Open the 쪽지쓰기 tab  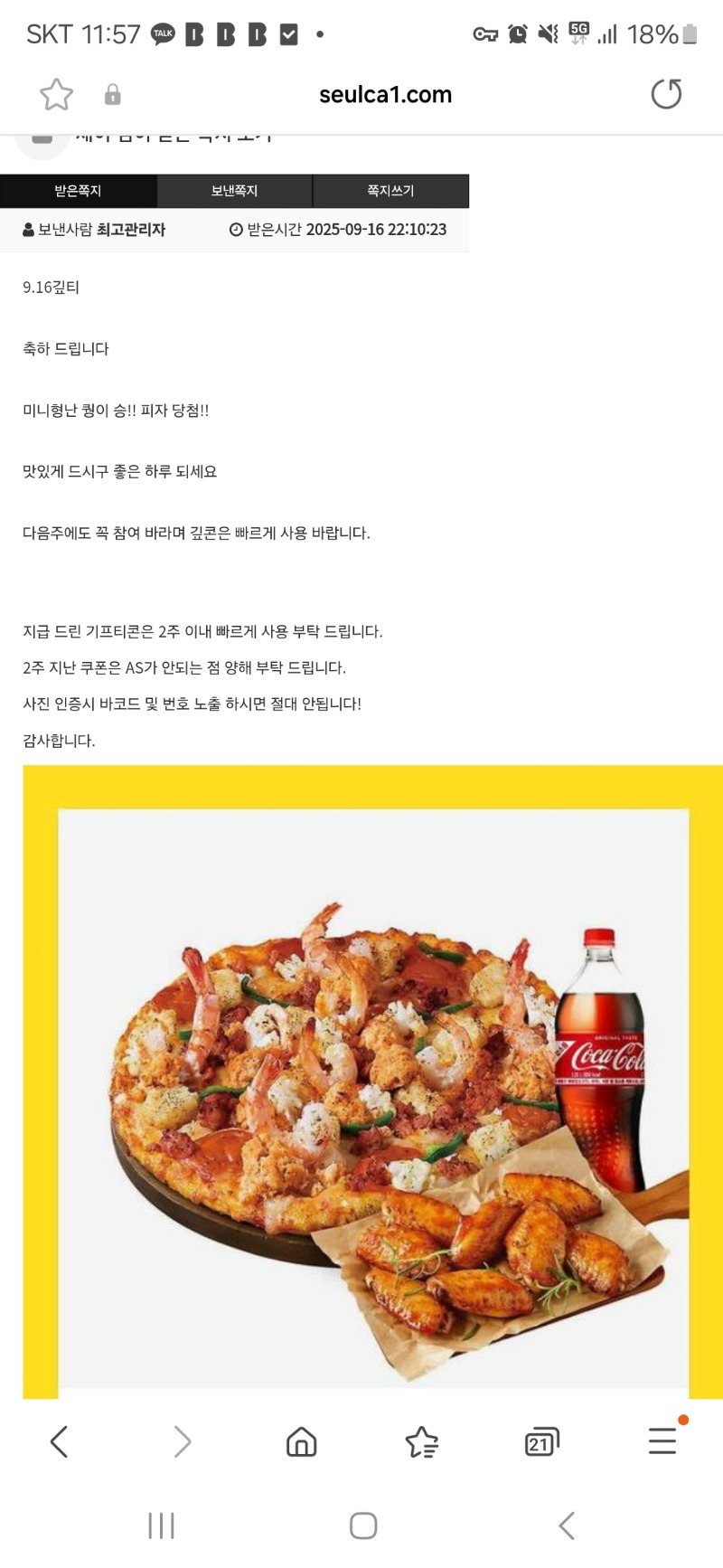[x=390, y=191]
